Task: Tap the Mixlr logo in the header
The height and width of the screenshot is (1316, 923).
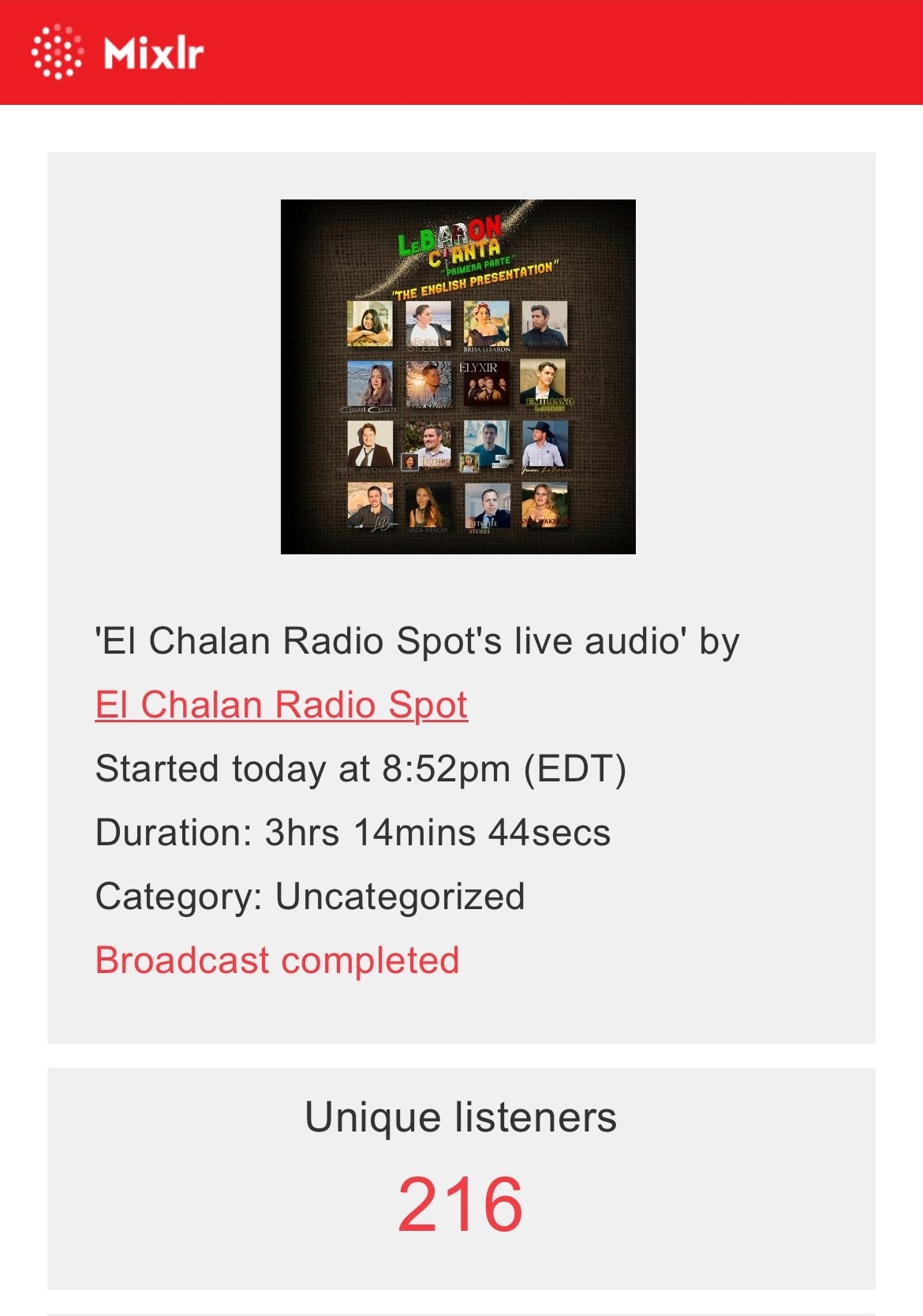Action: pyautogui.click(x=118, y=52)
